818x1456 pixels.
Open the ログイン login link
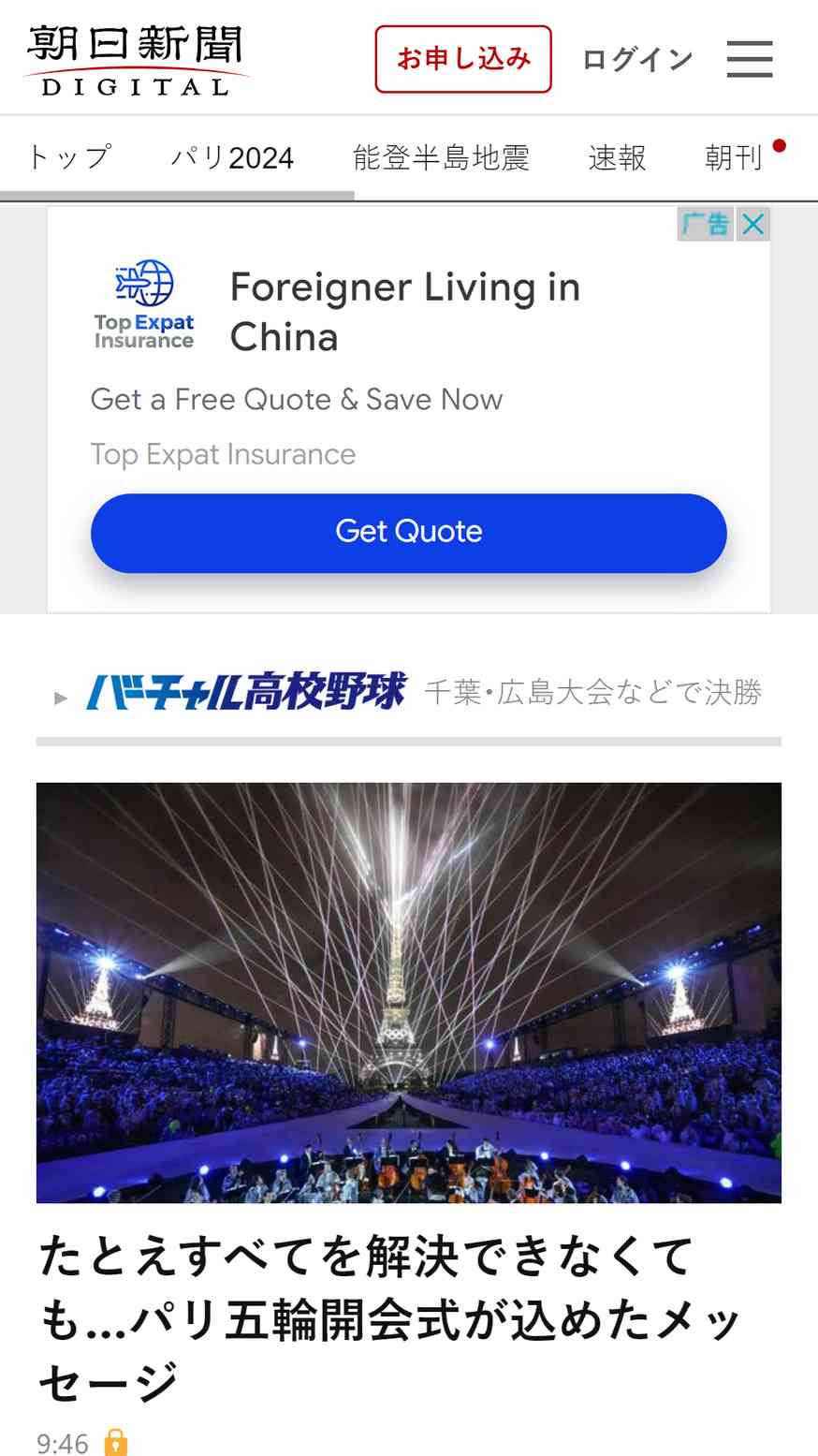(x=636, y=60)
